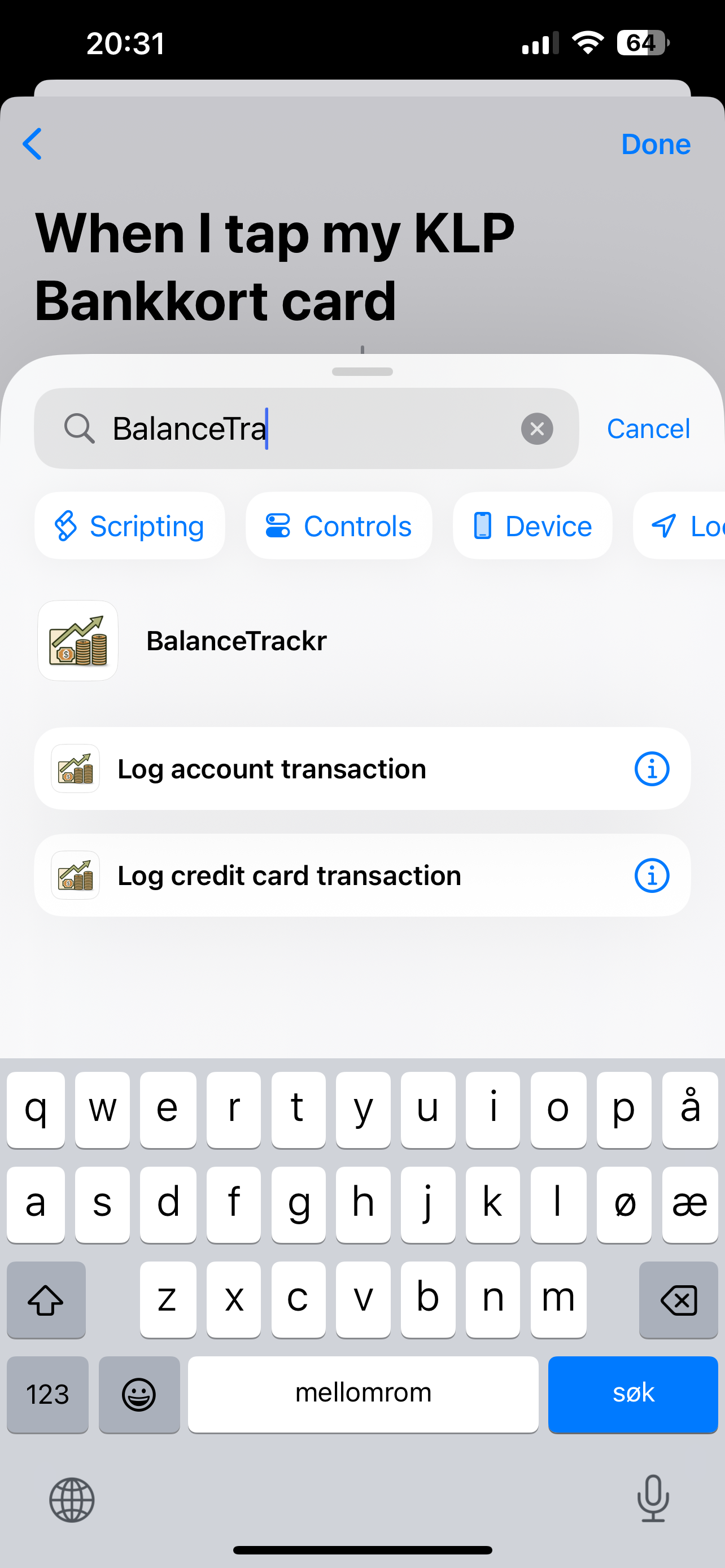This screenshot has height=1568, width=725.
Task: Hit the blue søk key
Action: pos(632,1393)
